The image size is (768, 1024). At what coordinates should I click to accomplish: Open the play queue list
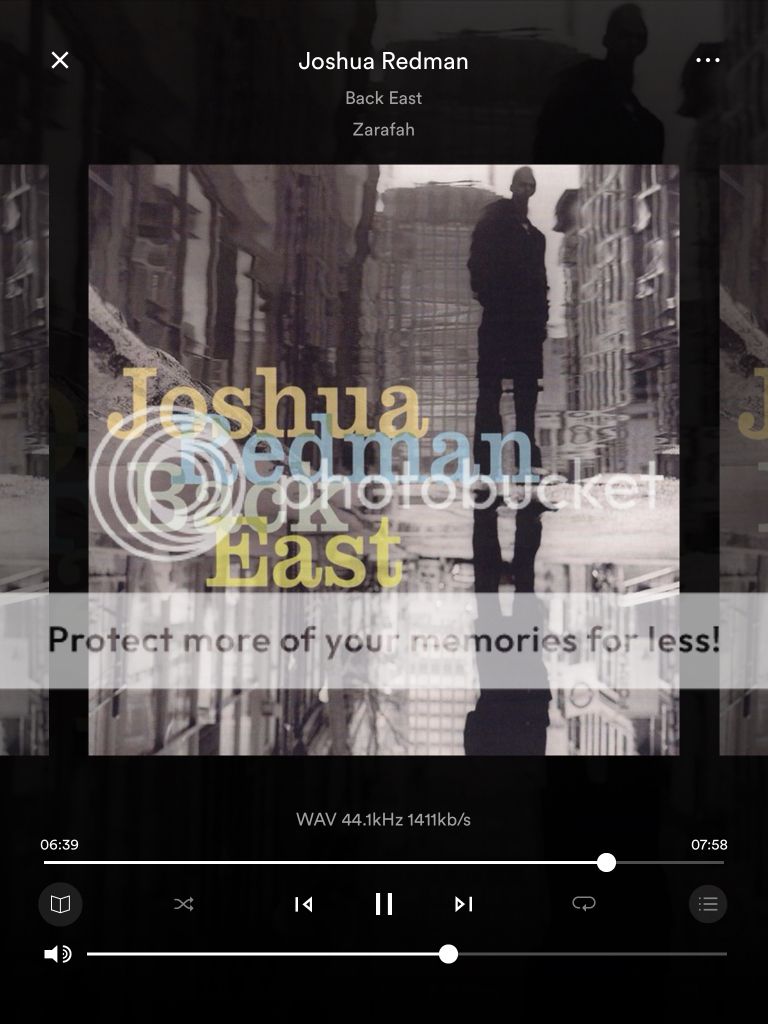708,904
